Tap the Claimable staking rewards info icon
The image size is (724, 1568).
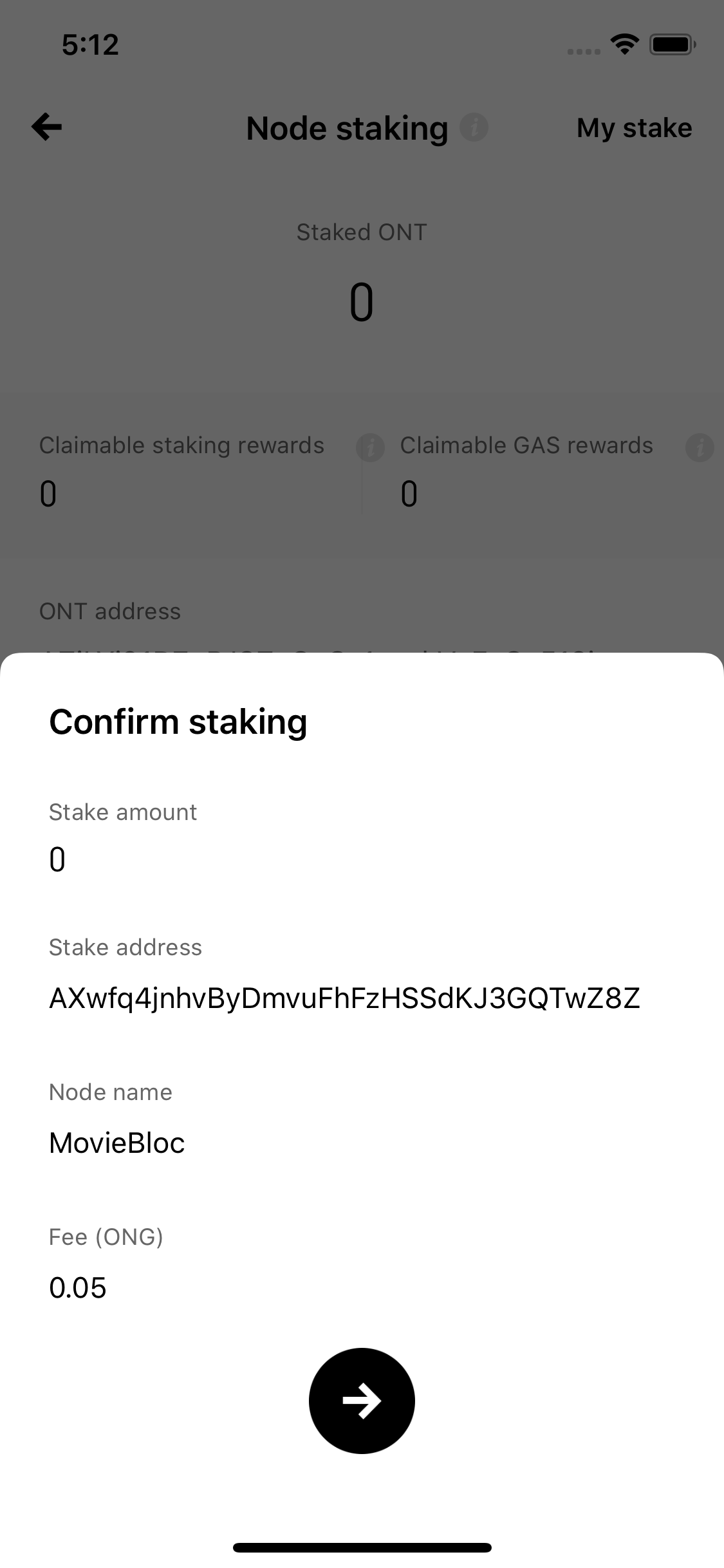370,445
